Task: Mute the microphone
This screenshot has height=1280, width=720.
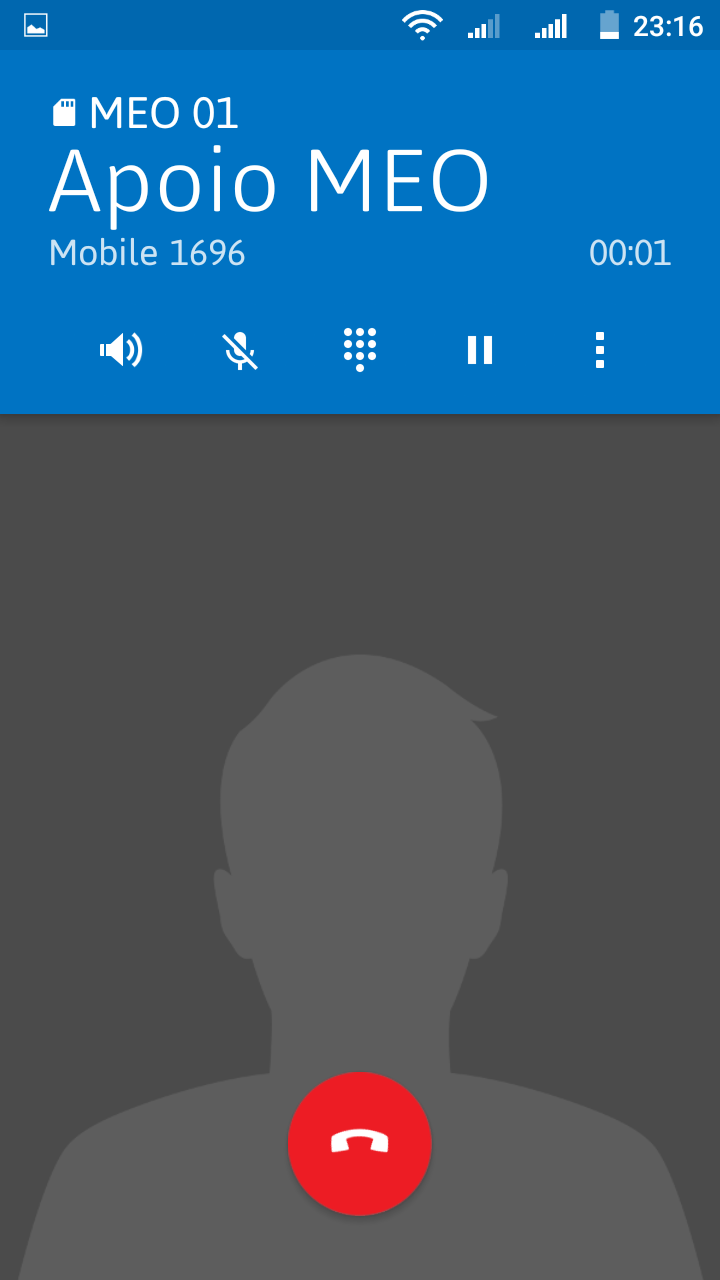Action: click(x=240, y=350)
